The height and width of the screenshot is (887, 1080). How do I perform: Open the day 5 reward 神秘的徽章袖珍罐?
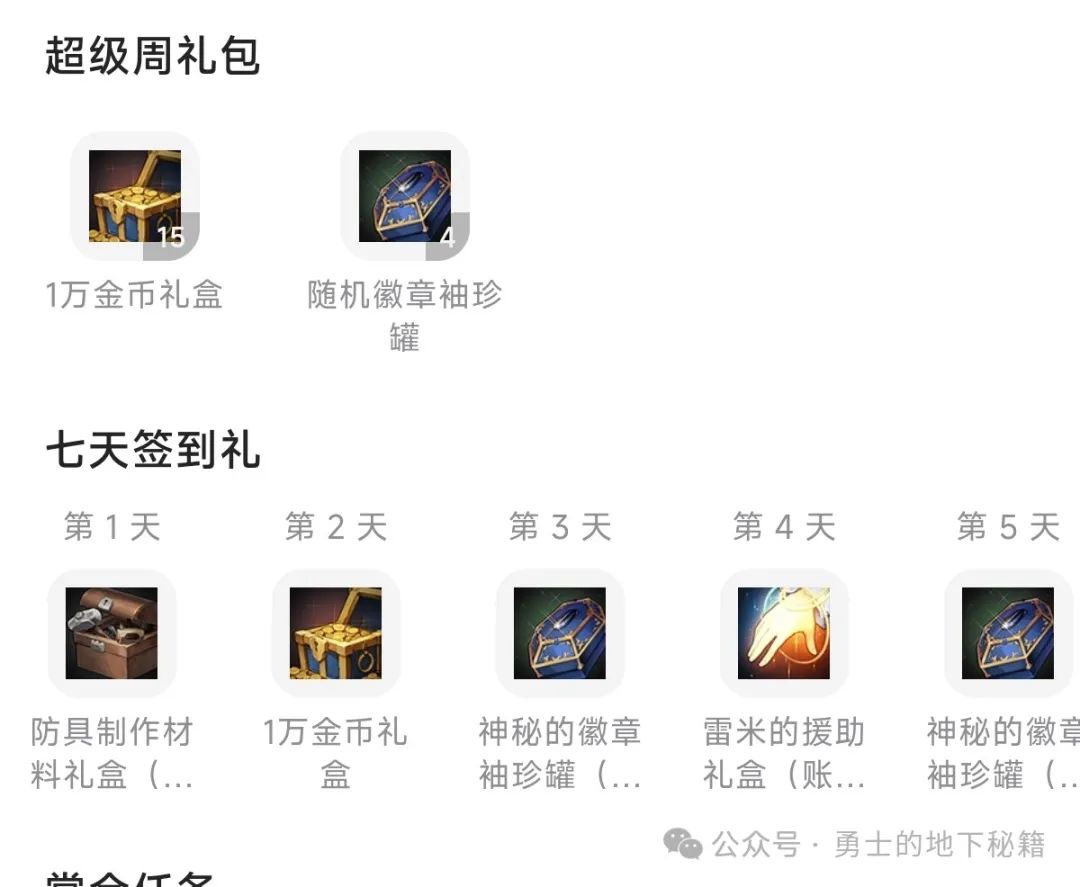1008,633
